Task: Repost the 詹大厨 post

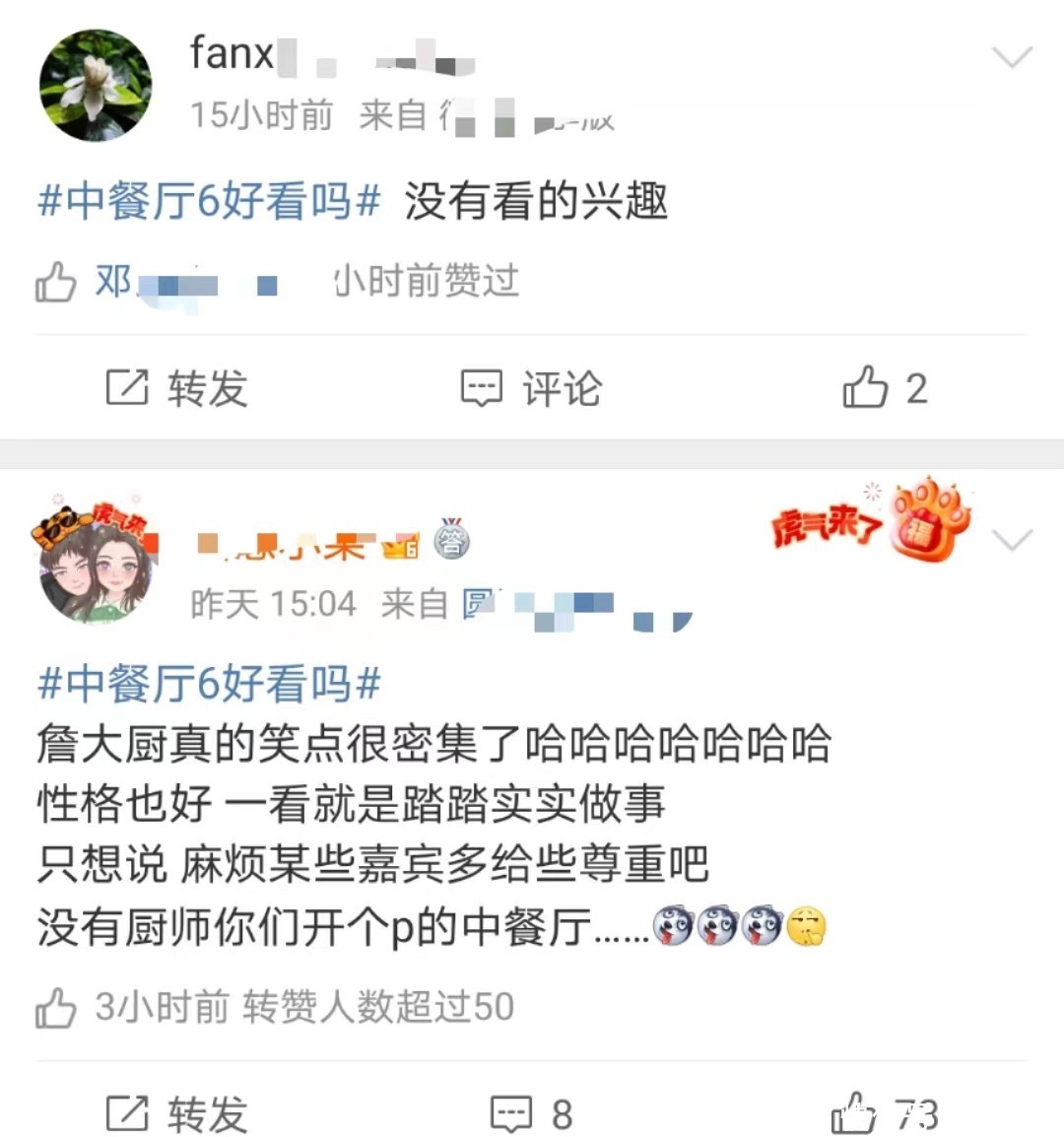Action: pos(177,1114)
